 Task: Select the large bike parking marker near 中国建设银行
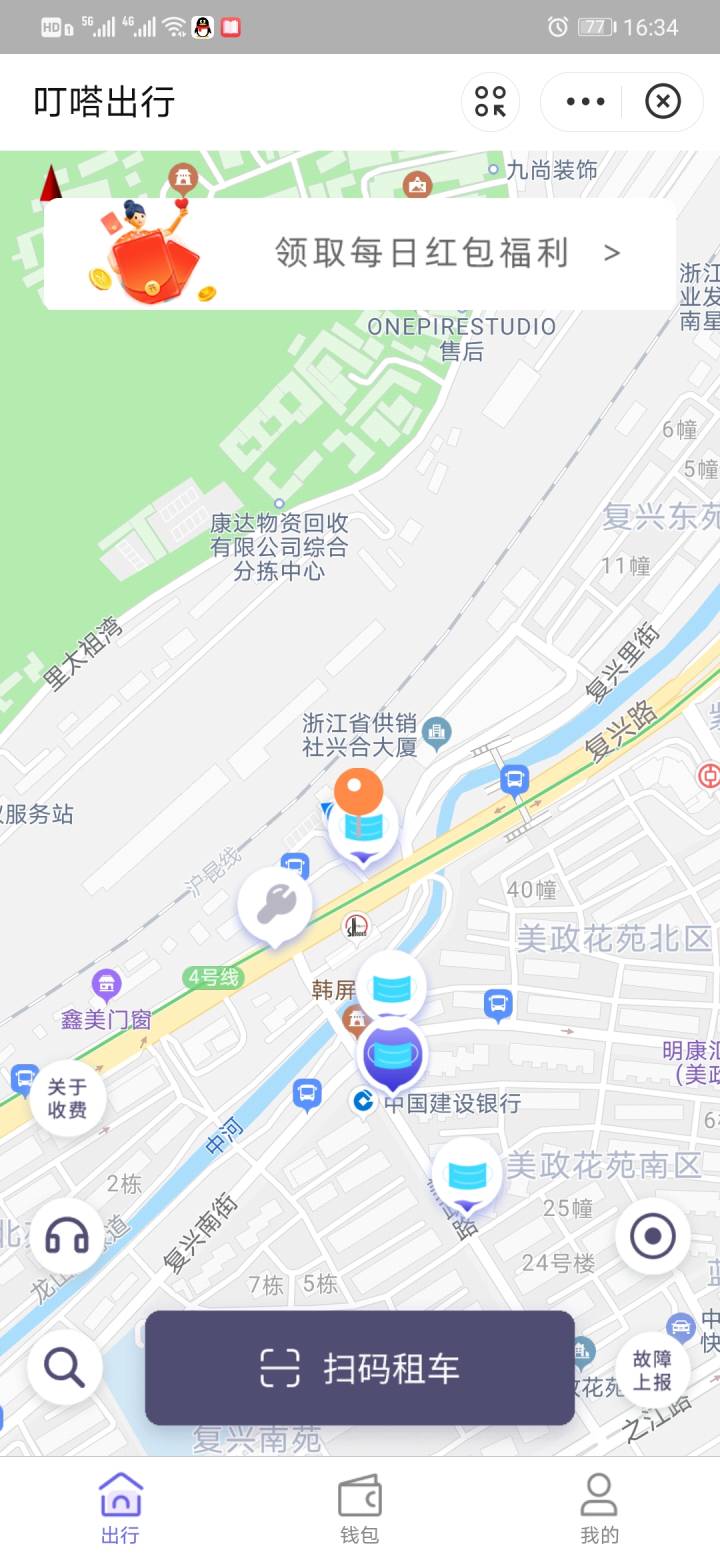[392, 1053]
